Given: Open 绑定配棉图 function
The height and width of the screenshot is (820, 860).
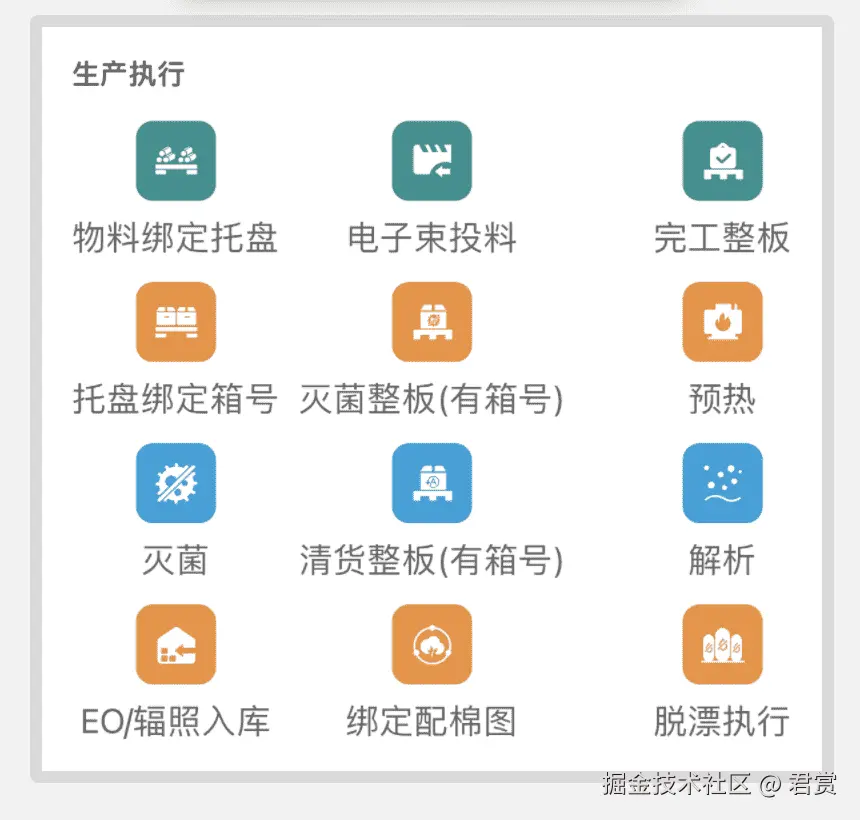Looking at the screenshot, I should click(x=432, y=644).
